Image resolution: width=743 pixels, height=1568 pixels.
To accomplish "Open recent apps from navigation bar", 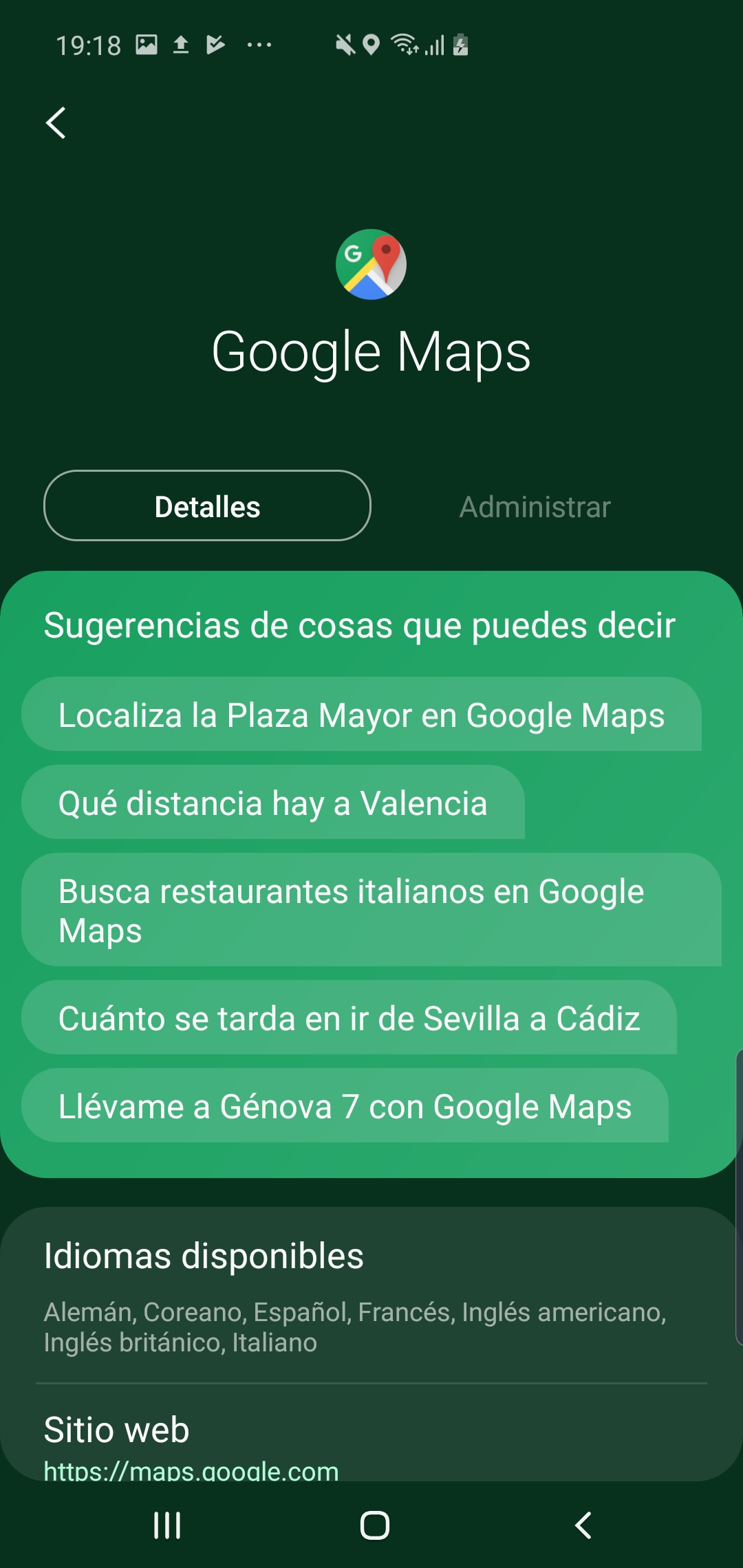I will [x=167, y=1525].
